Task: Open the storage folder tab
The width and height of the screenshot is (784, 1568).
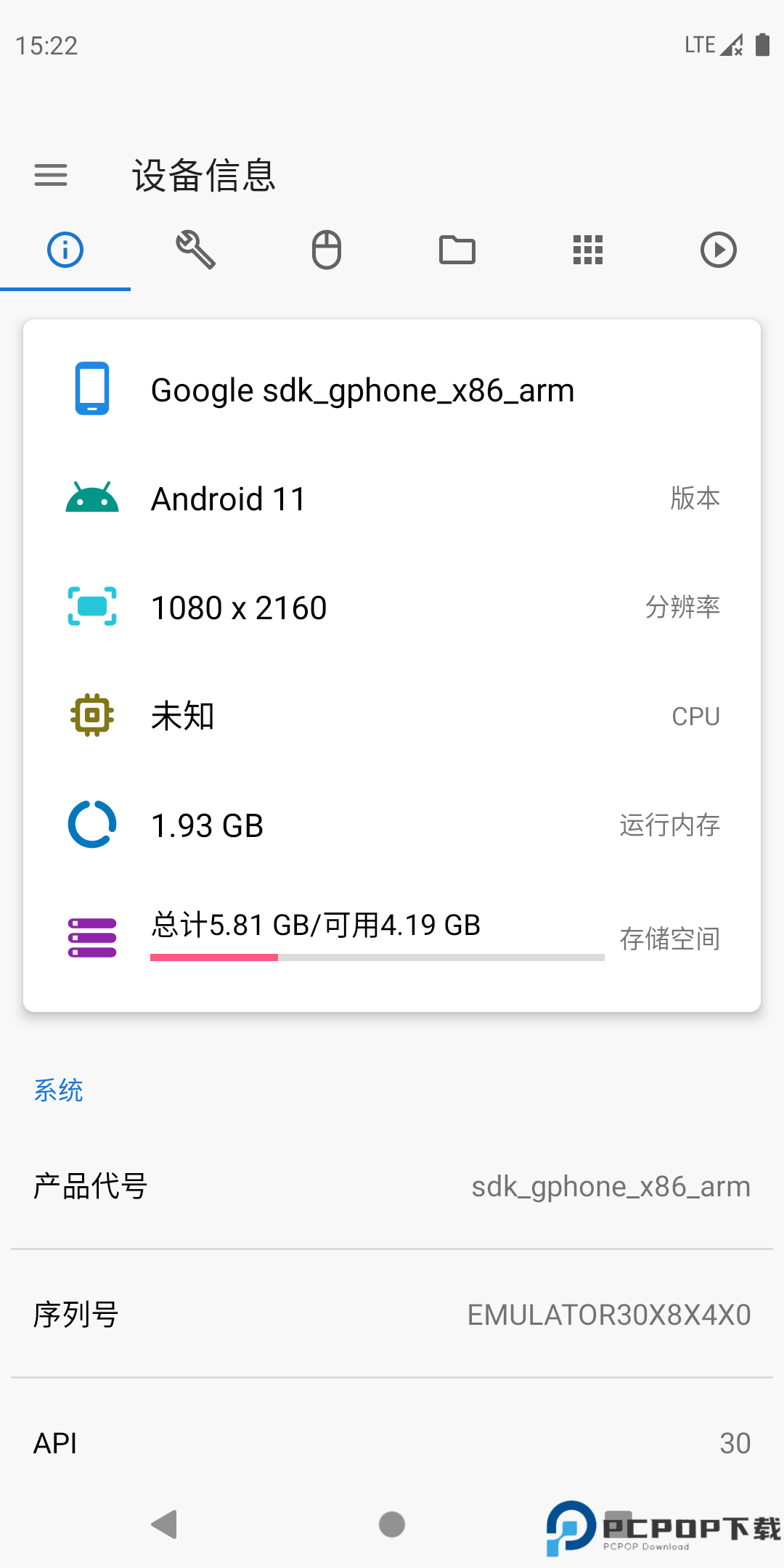Action: 457,250
